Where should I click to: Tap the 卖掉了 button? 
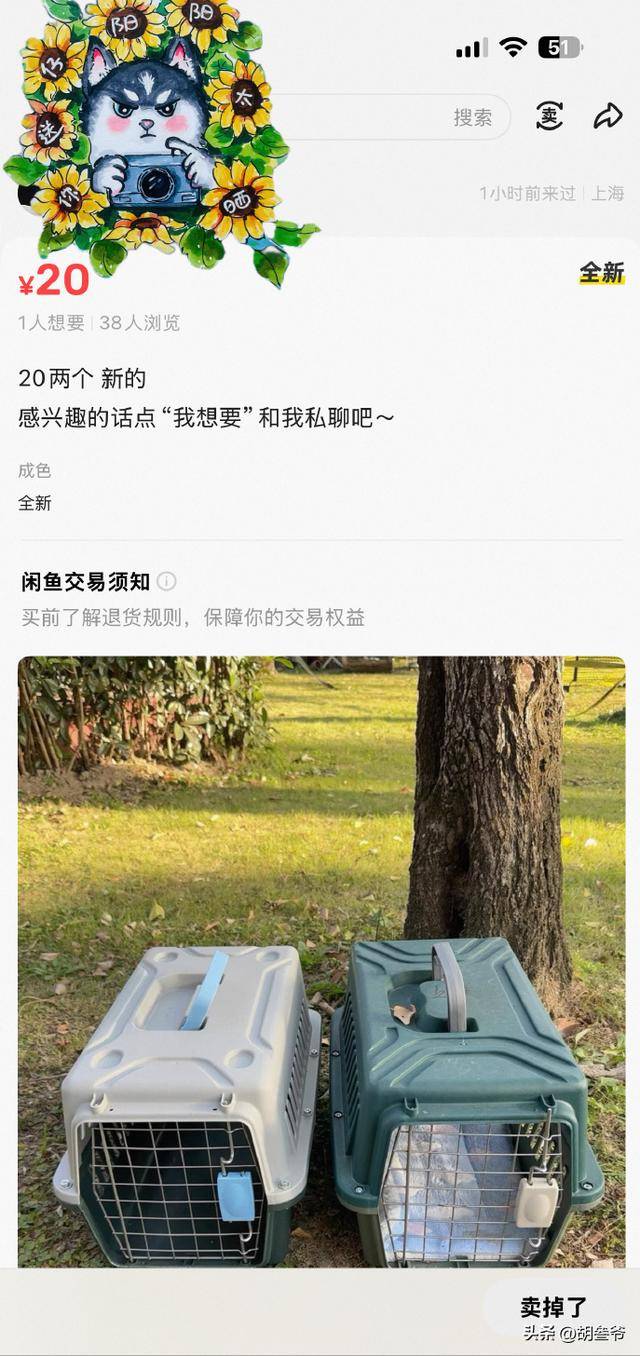click(554, 1306)
